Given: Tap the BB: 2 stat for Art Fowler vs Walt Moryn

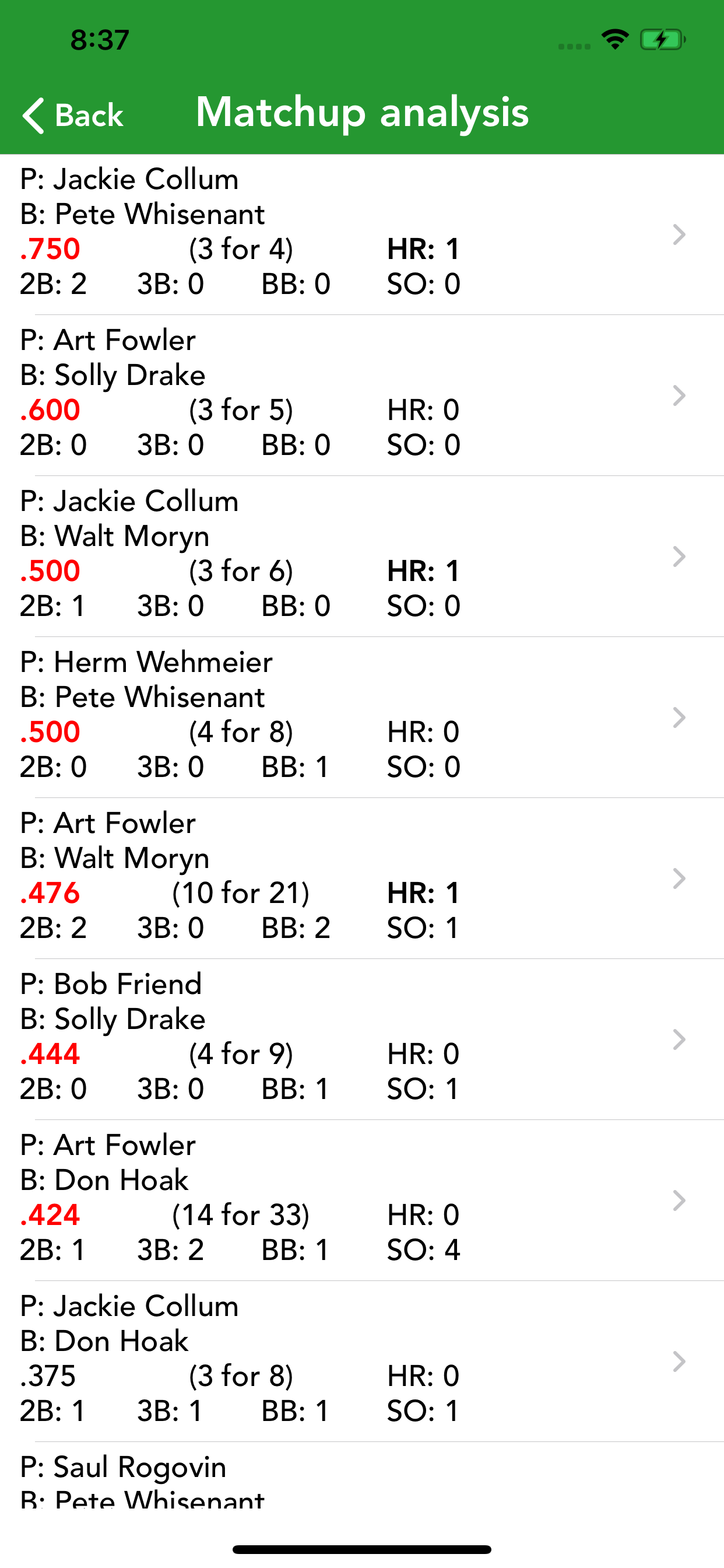Looking at the screenshot, I should 297,928.
